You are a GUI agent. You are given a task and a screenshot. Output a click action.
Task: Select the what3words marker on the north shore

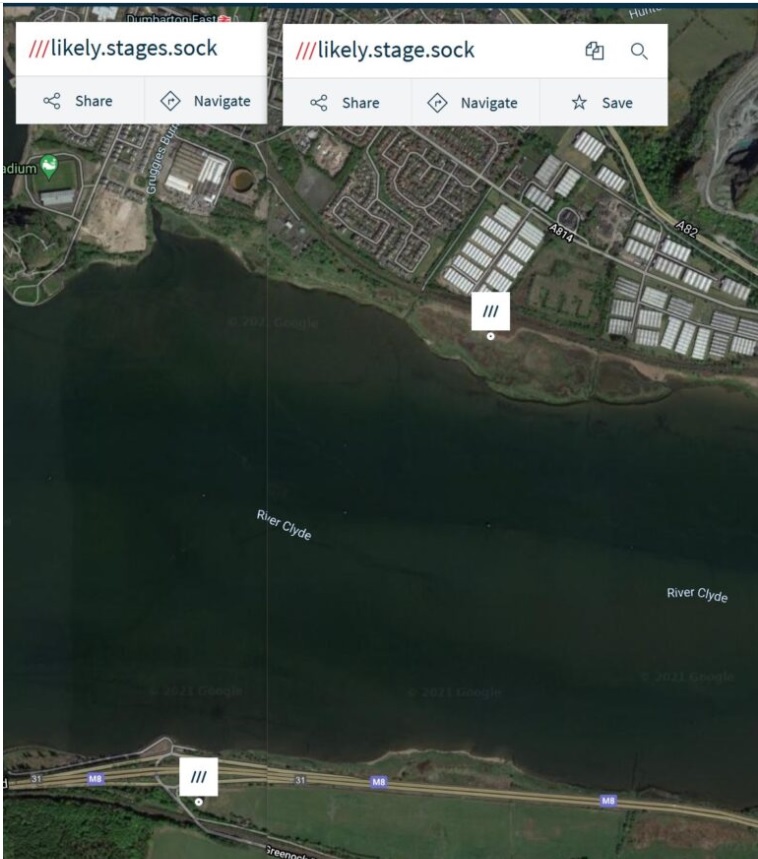[x=490, y=312]
